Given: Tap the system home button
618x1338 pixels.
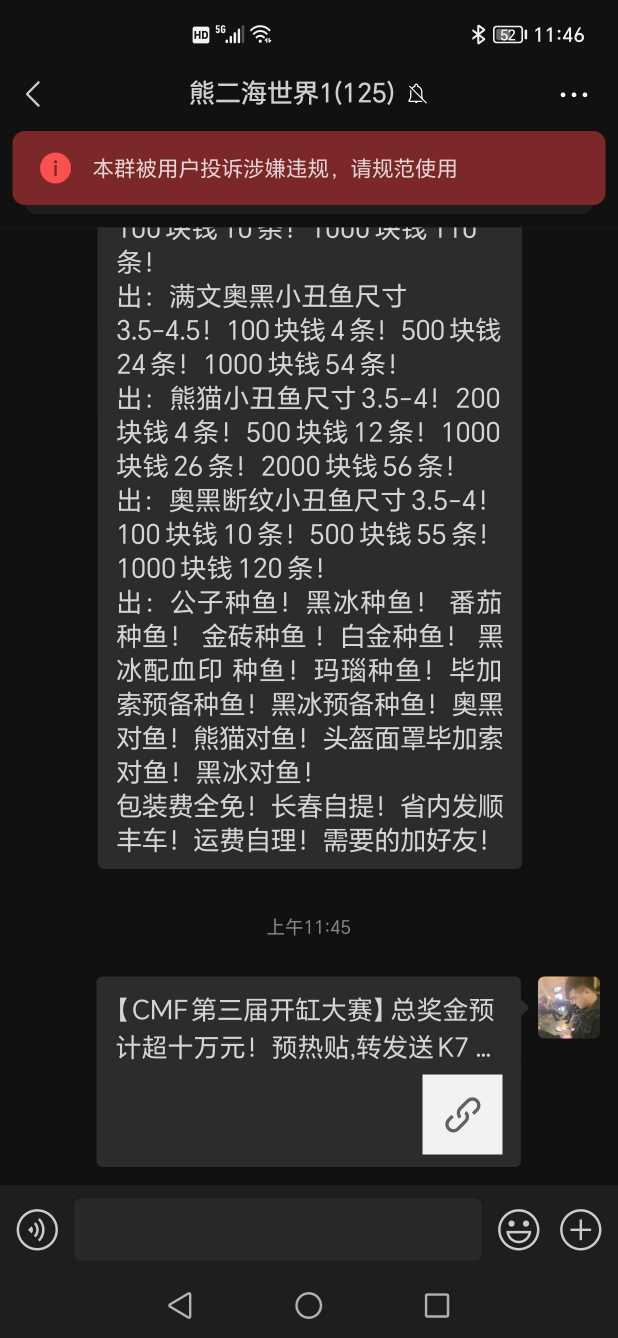Looking at the screenshot, I should 308,1305.
